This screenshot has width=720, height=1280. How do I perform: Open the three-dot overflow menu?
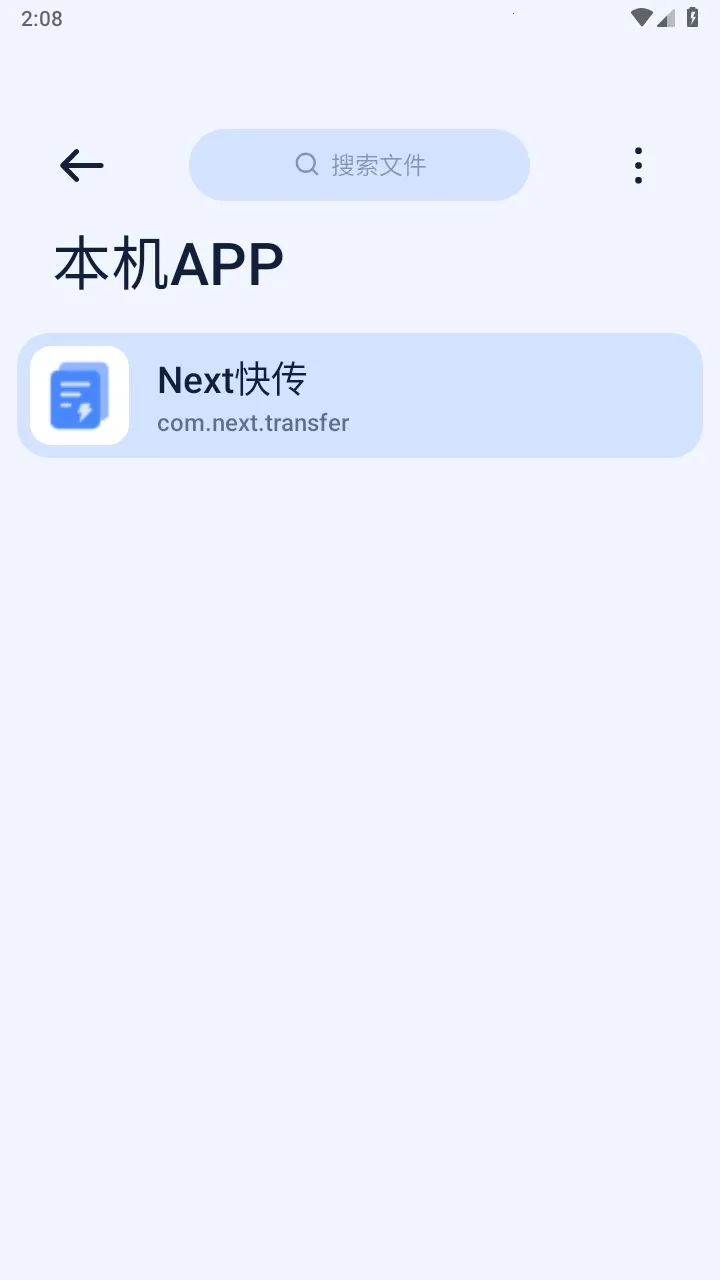tap(638, 165)
